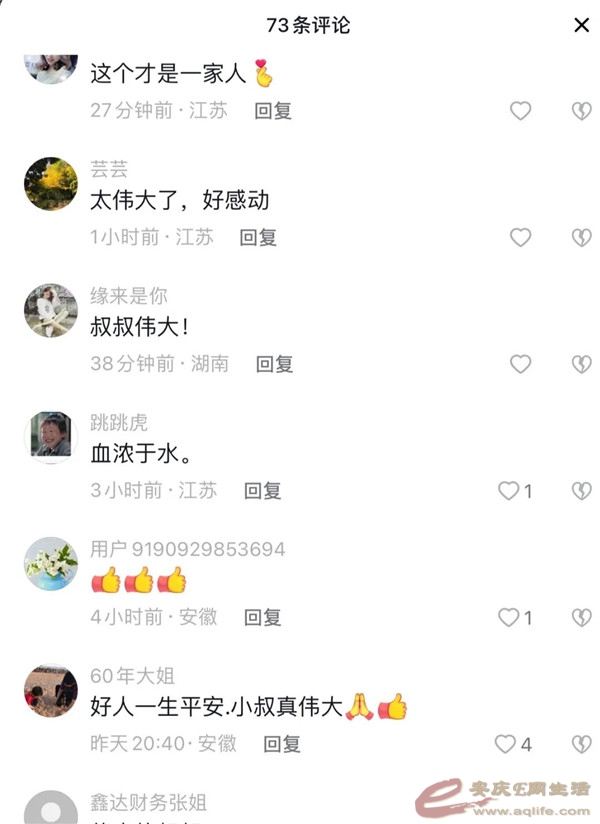View 缘来是你's profile picture

51,311
